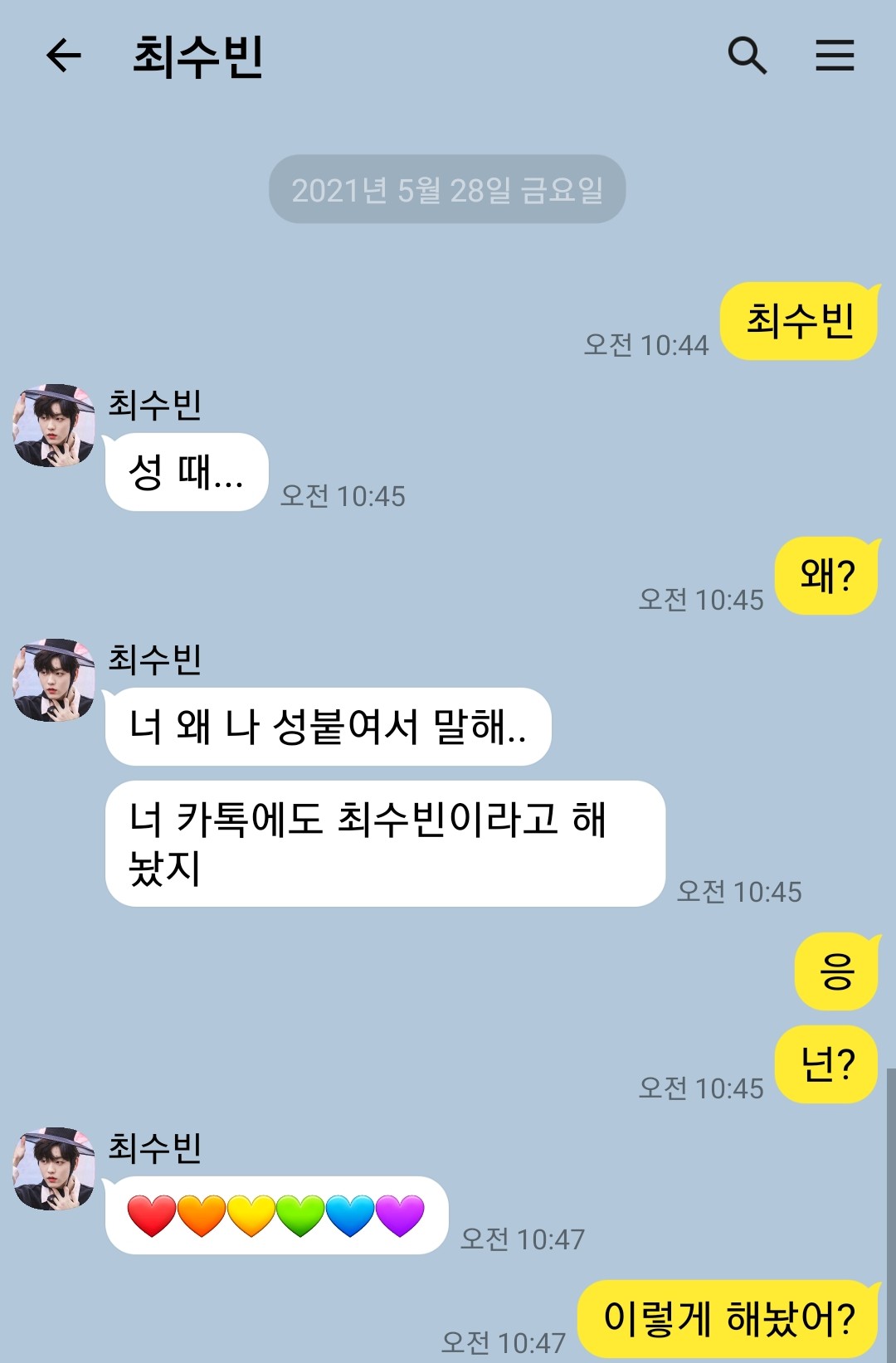This screenshot has height=1363, width=896.
Task: Tap 최수빈's avatar above '너 왜 나 성붙여서 말해..'
Action: coord(54,680)
